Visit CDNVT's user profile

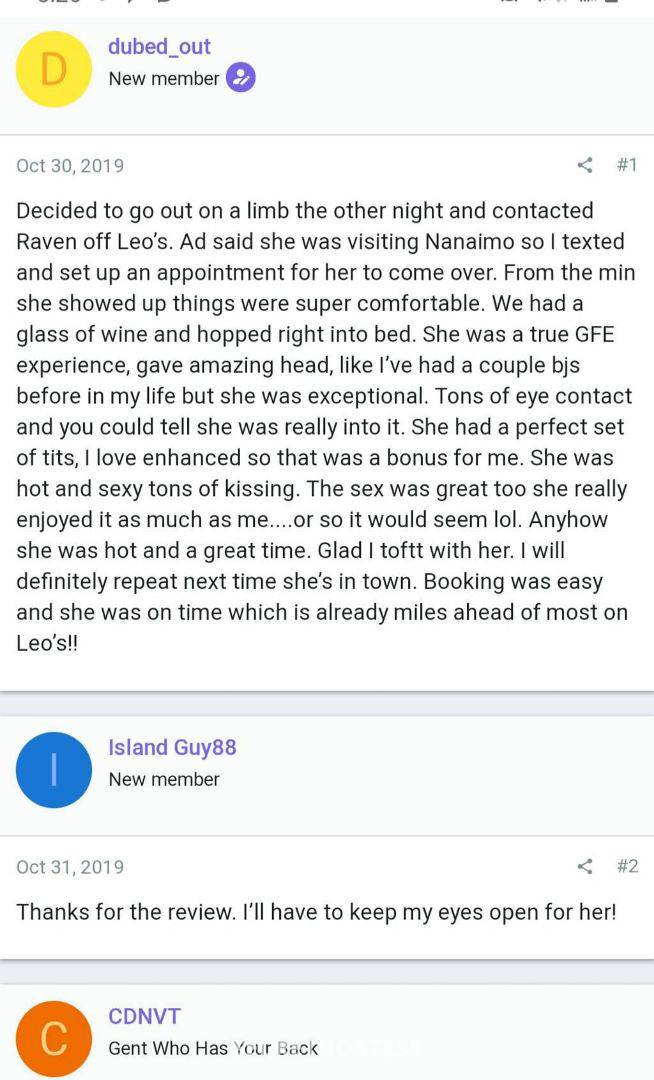pyautogui.click(x=144, y=1016)
